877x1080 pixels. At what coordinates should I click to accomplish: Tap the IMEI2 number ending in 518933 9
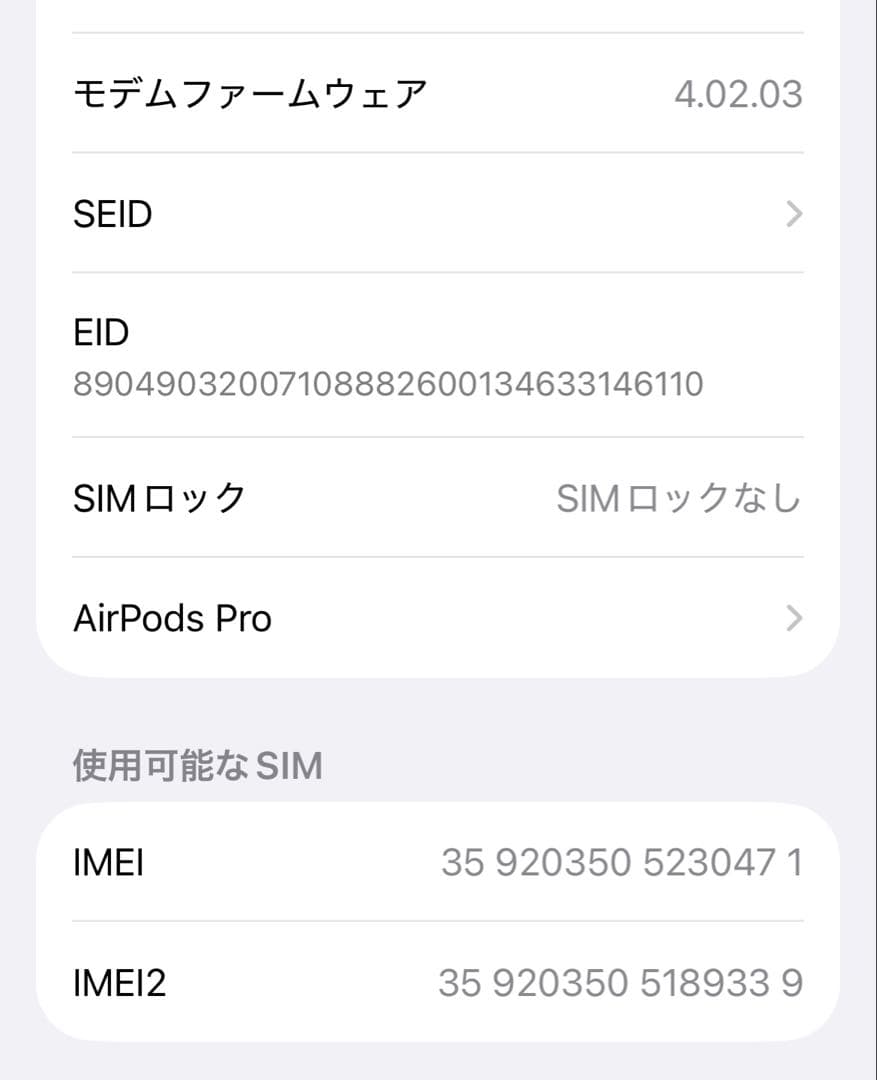(620, 983)
